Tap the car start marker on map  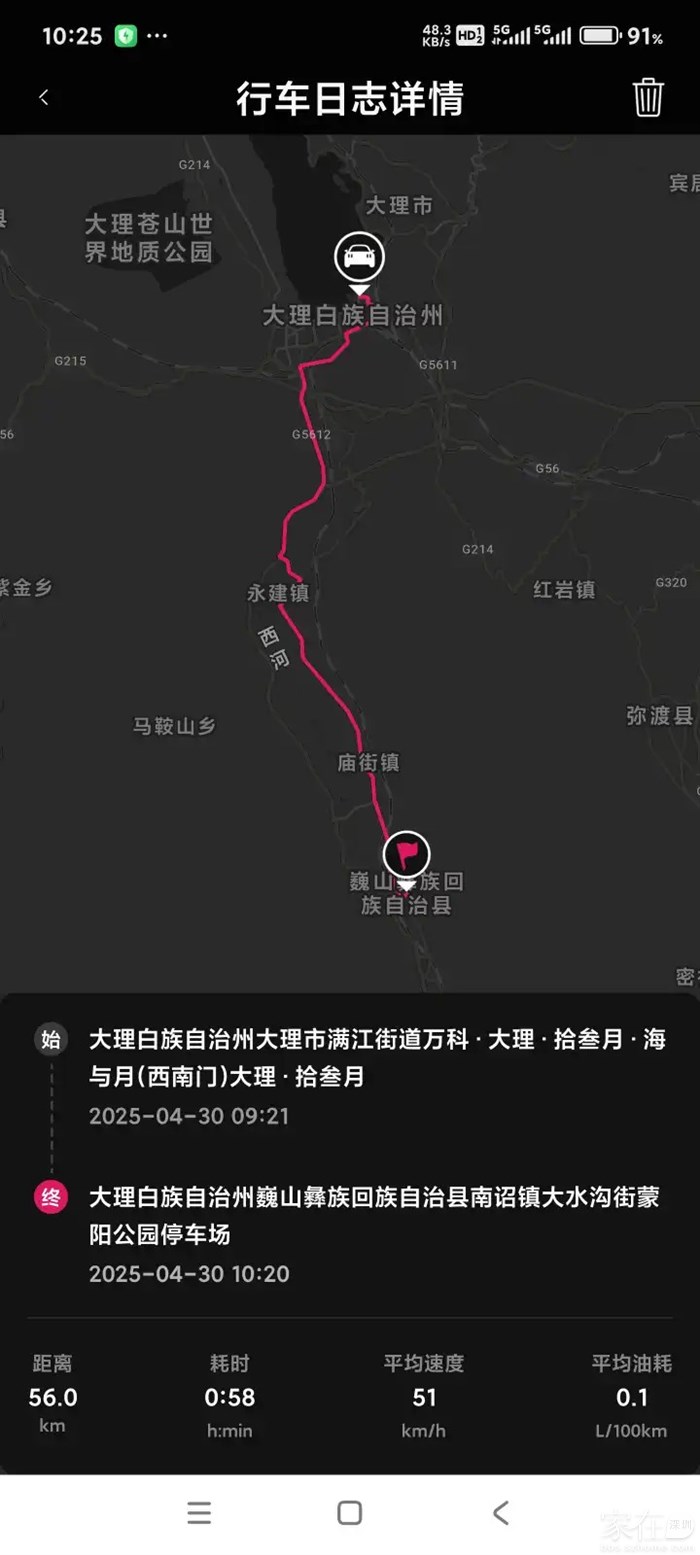pyautogui.click(x=359, y=257)
